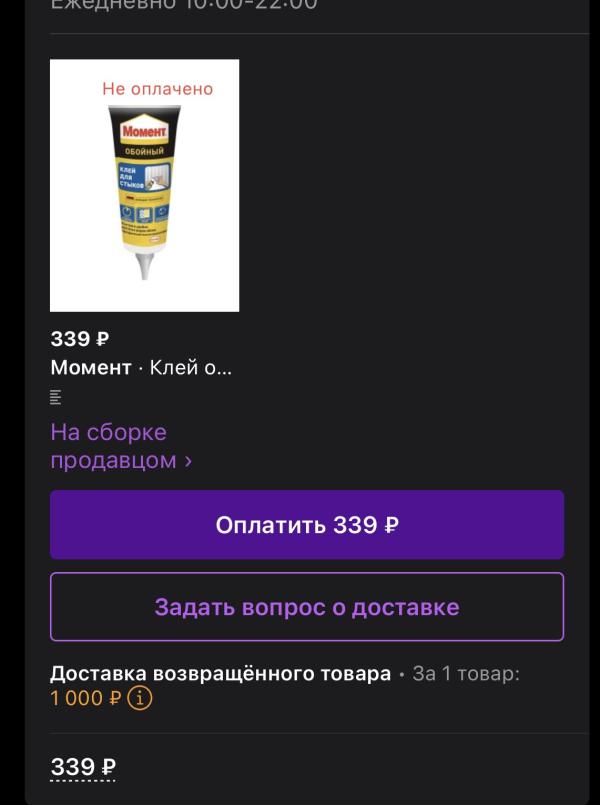Tap the 'Оплатить 339 ₽' button
The width and height of the screenshot is (600, 805).
coord(307,525)
